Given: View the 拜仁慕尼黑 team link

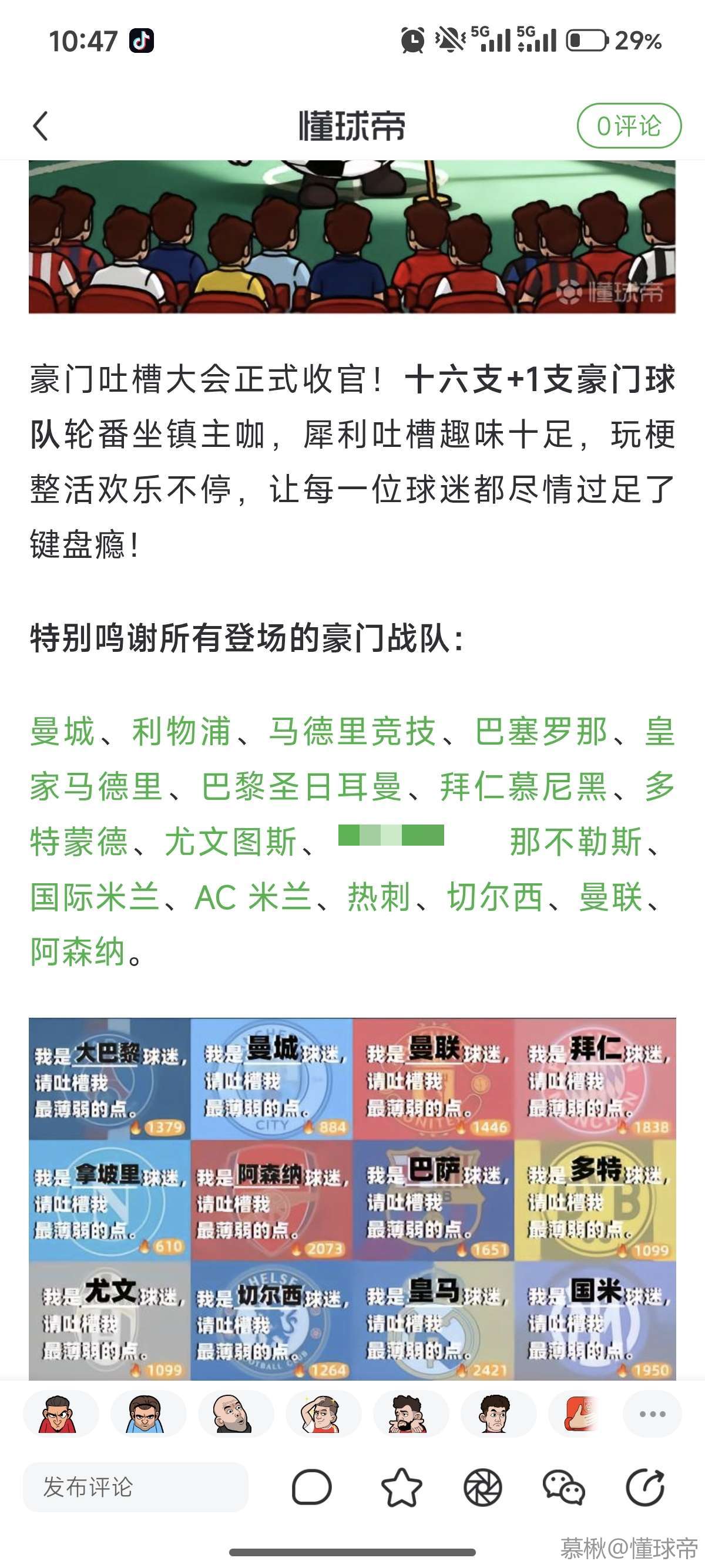Looking at the screenshot, I should point(523,786).
